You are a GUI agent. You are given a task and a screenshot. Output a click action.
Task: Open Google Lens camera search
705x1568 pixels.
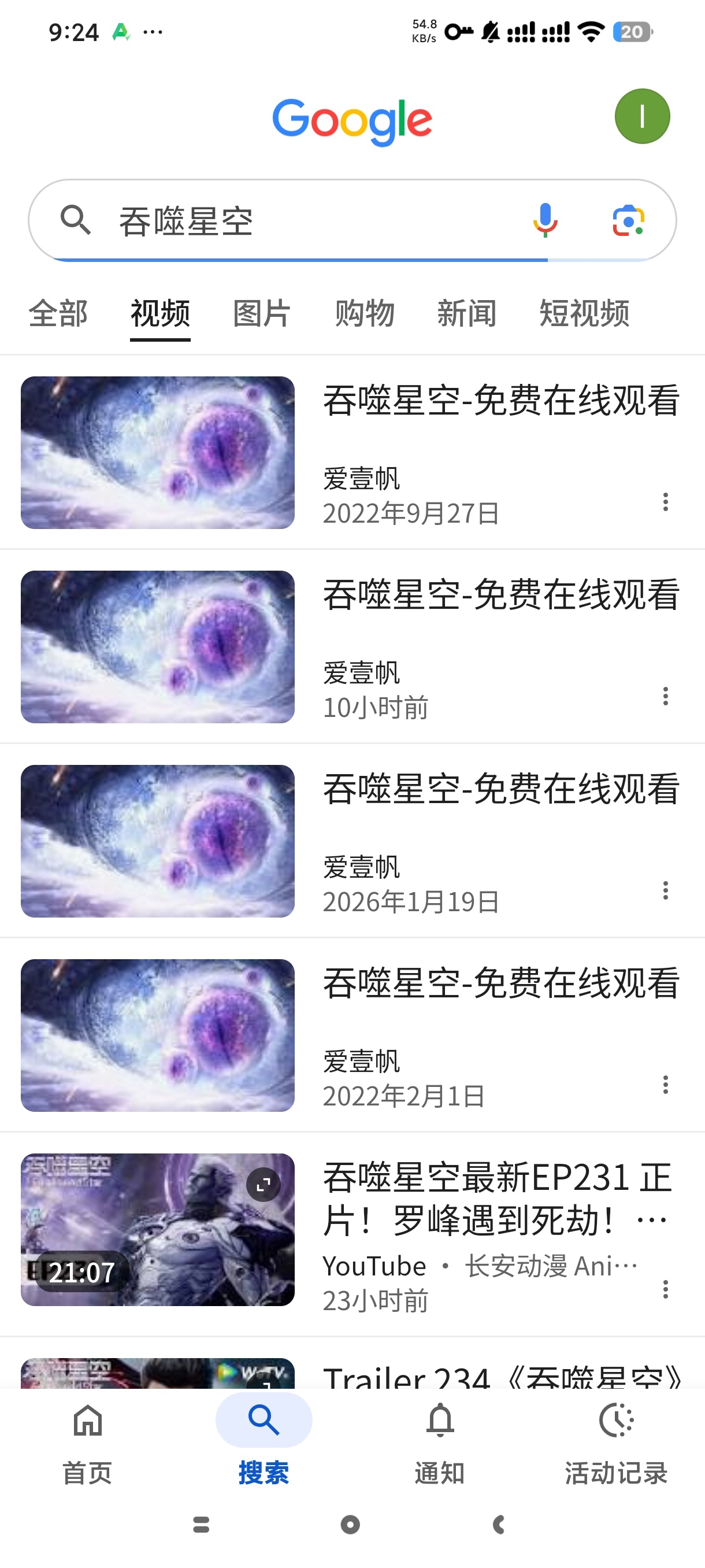point(628,220)
